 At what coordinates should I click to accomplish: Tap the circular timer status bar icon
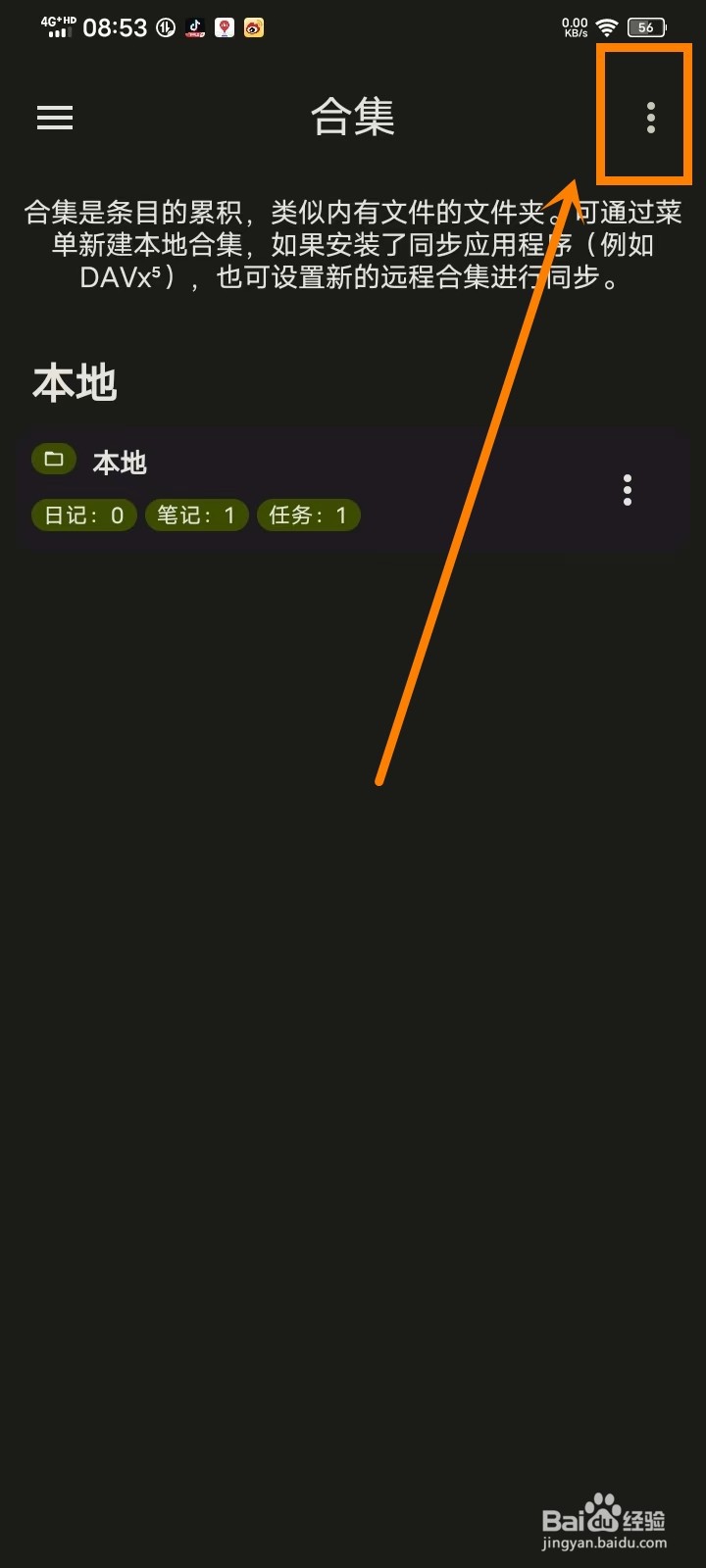pos(163,26)
